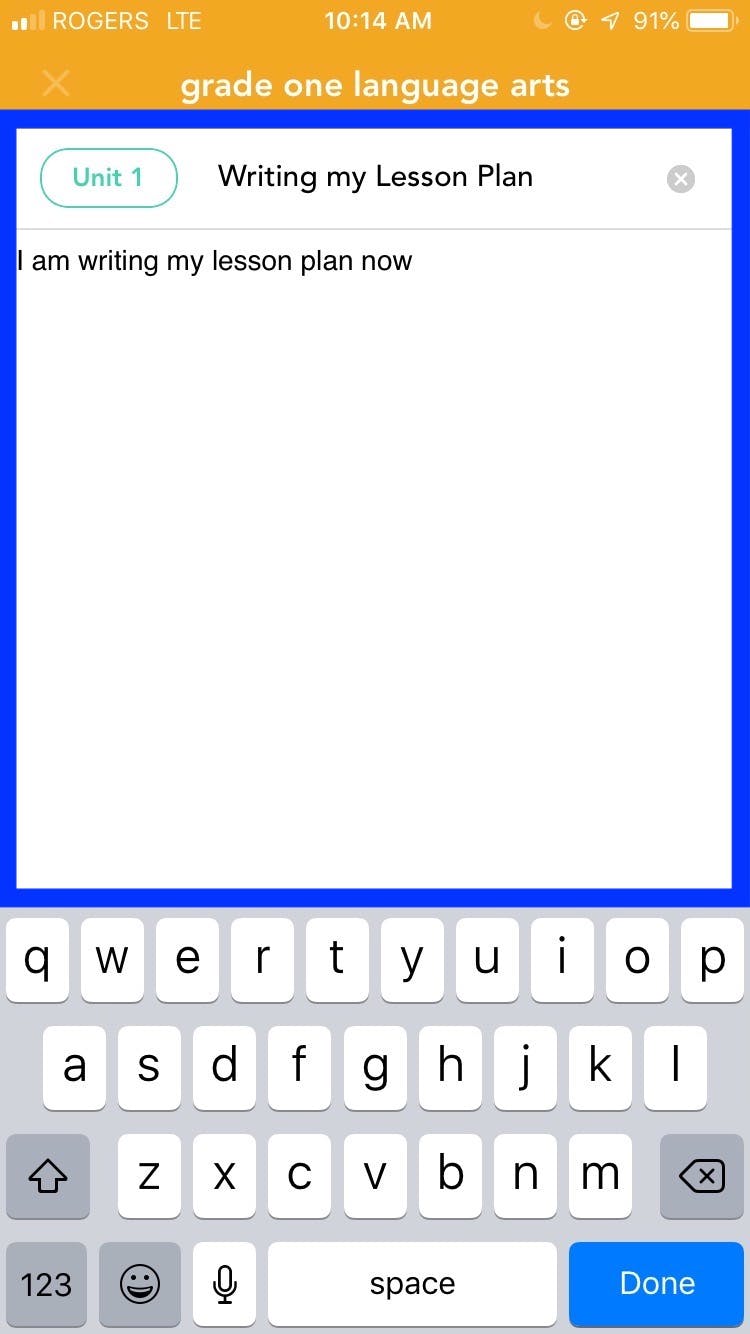Image resolution: width=750 pixels, height=1334 pixels.
Task: Place cursor in the lesson plan body
Action: coord(374,558)
